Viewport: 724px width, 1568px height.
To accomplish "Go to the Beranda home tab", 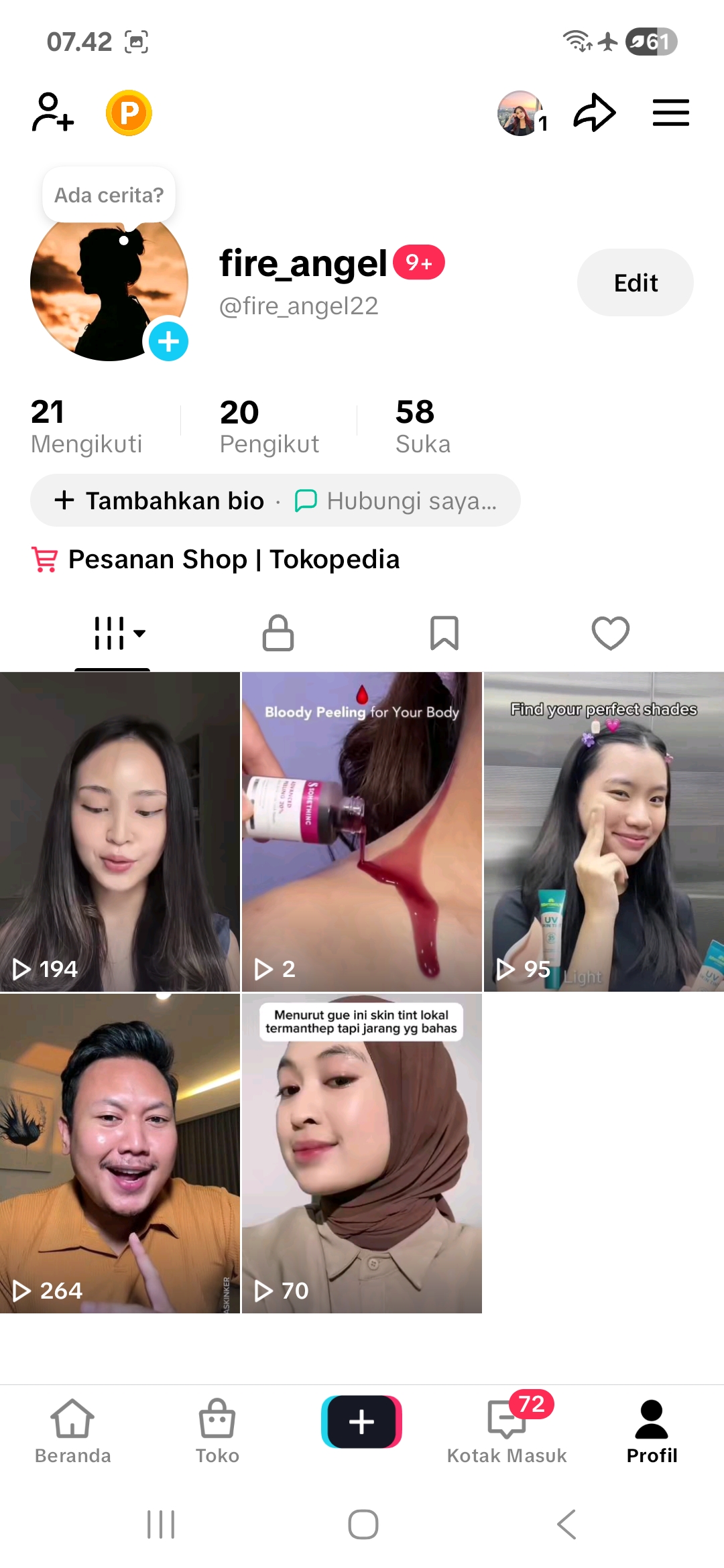I will [x=72, y=1431].
